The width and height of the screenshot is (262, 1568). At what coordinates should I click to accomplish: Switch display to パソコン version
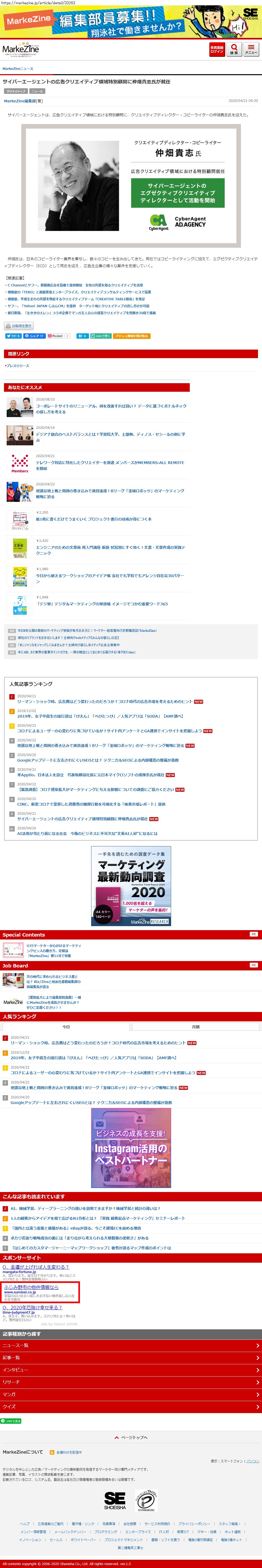click(253, 1461)
